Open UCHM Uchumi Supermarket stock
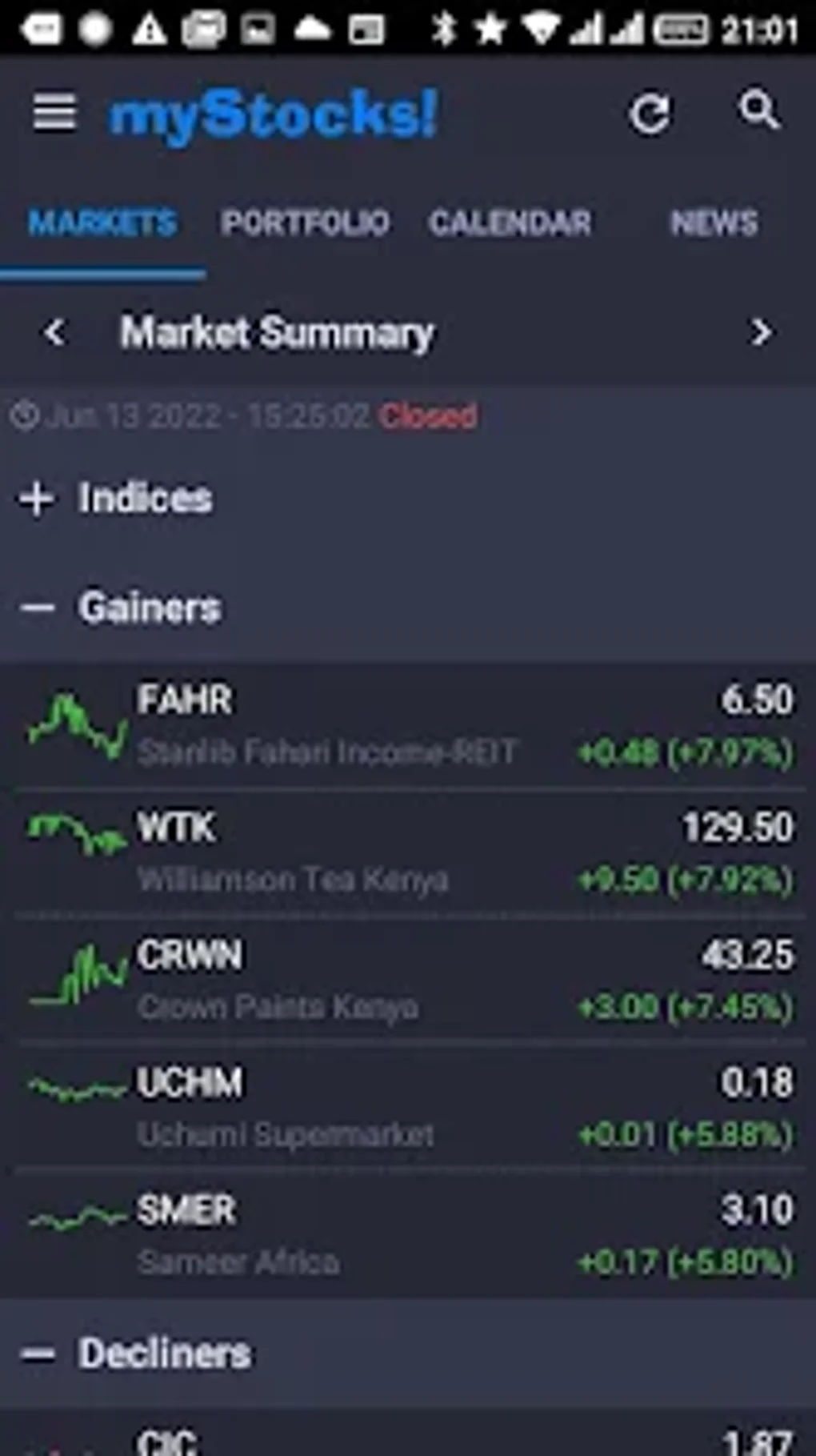 [x=408, y=1107]
